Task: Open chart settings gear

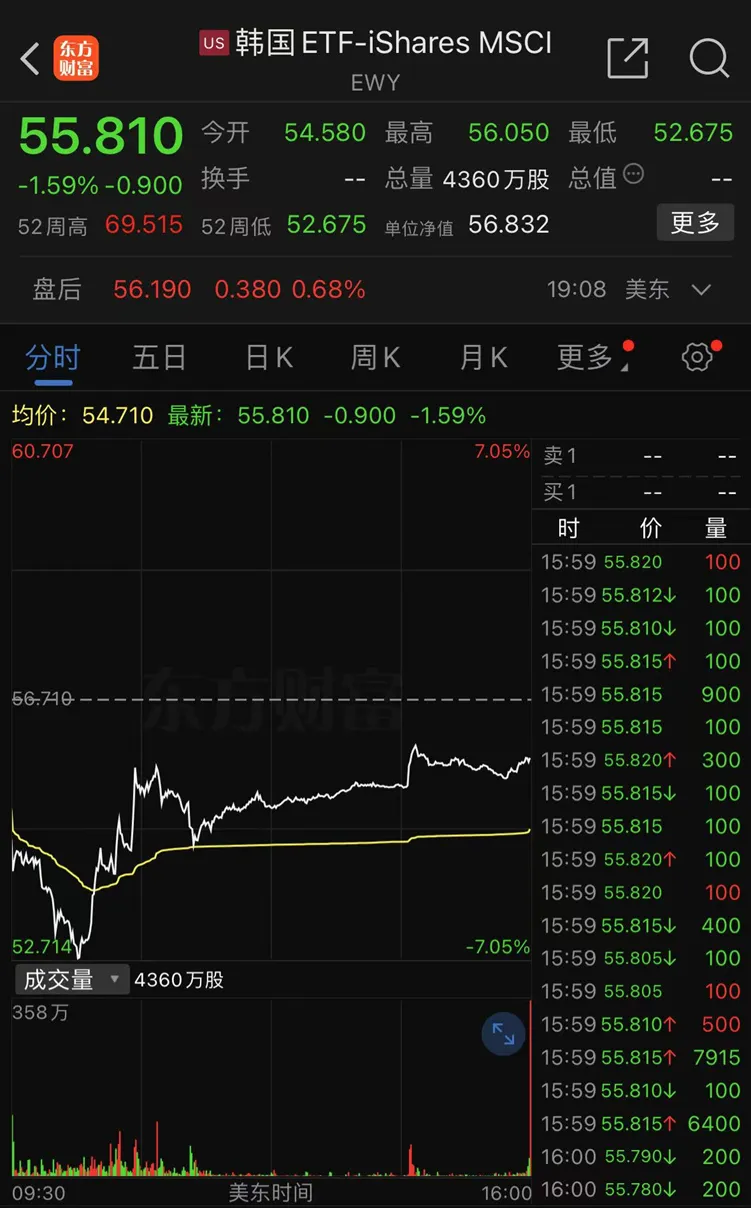Action: [x=697, y=357]
